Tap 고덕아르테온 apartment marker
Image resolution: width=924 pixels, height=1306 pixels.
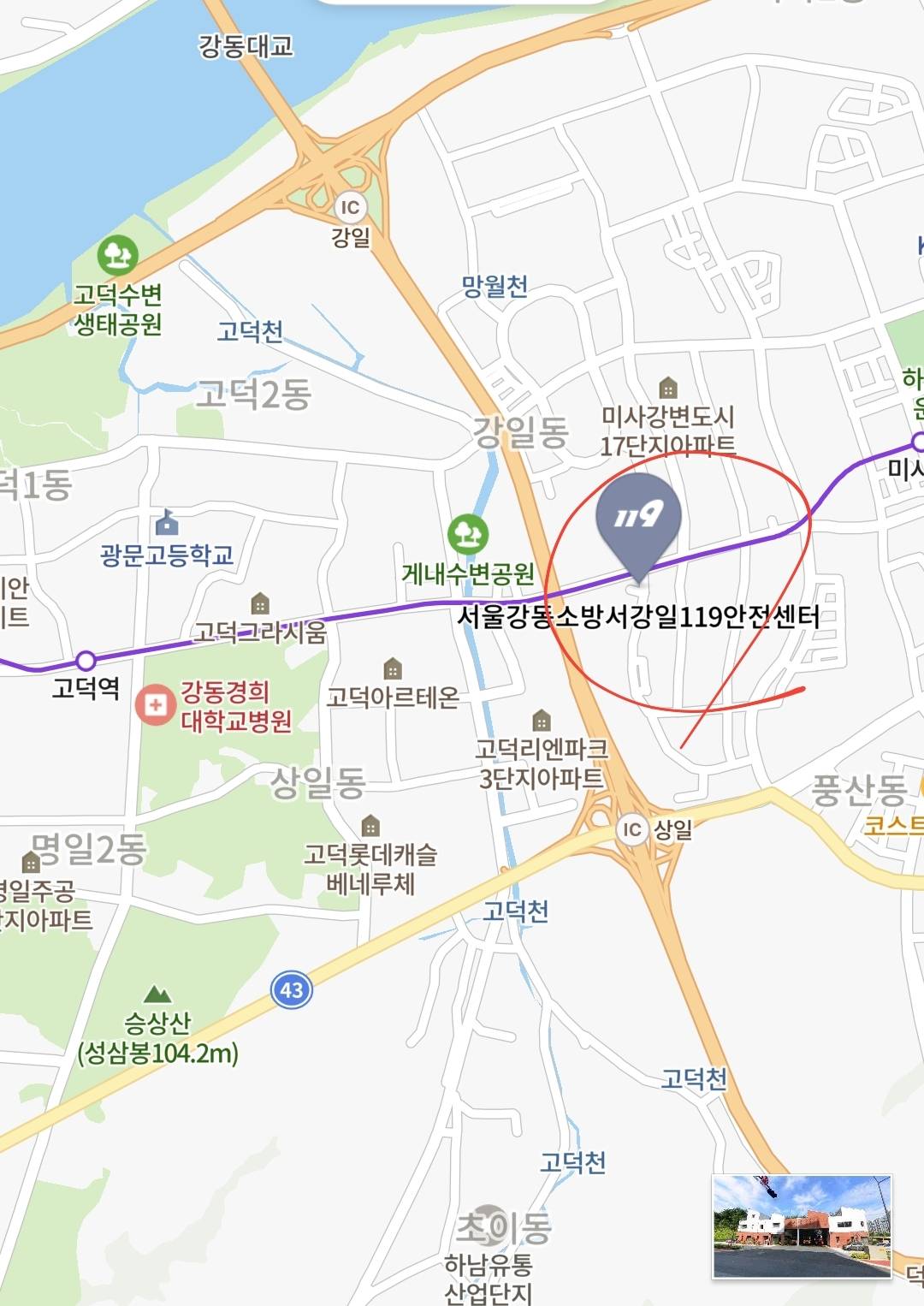pos(393,668)
